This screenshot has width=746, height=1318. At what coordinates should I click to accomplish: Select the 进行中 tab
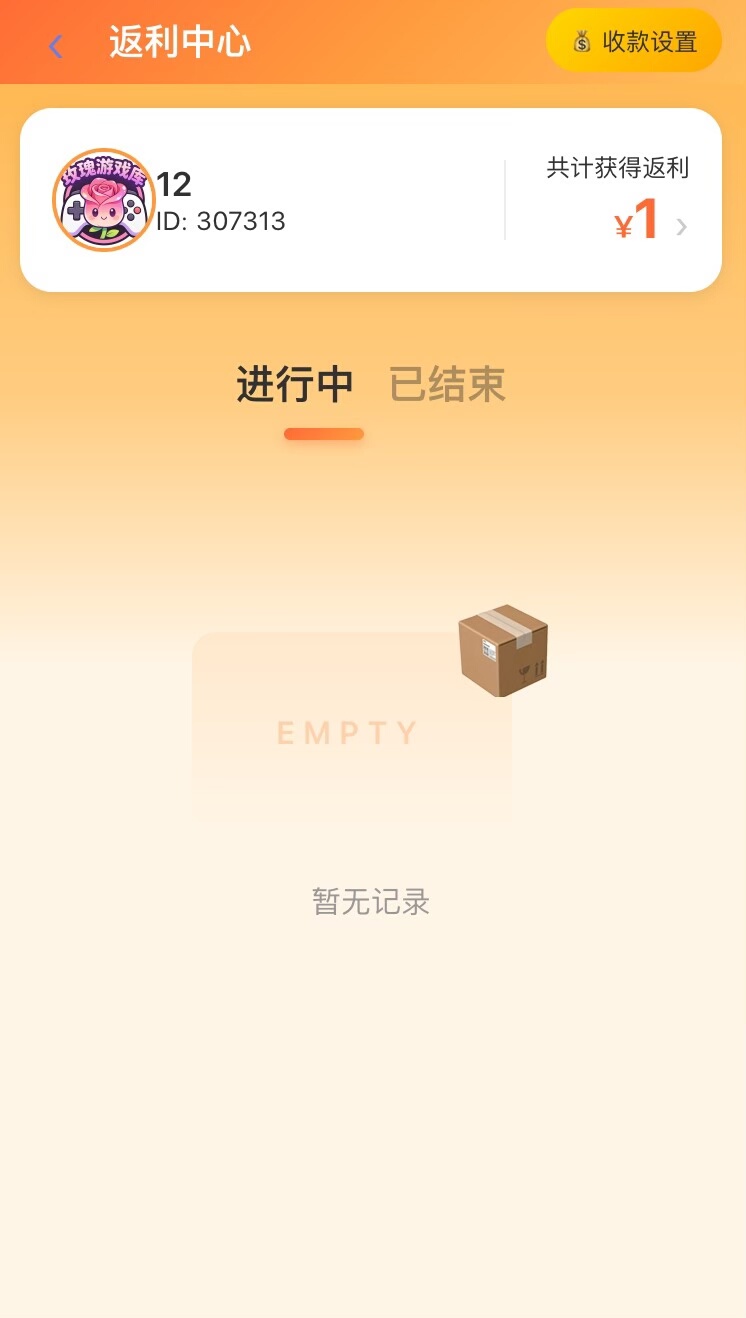[x=295, y=385]
